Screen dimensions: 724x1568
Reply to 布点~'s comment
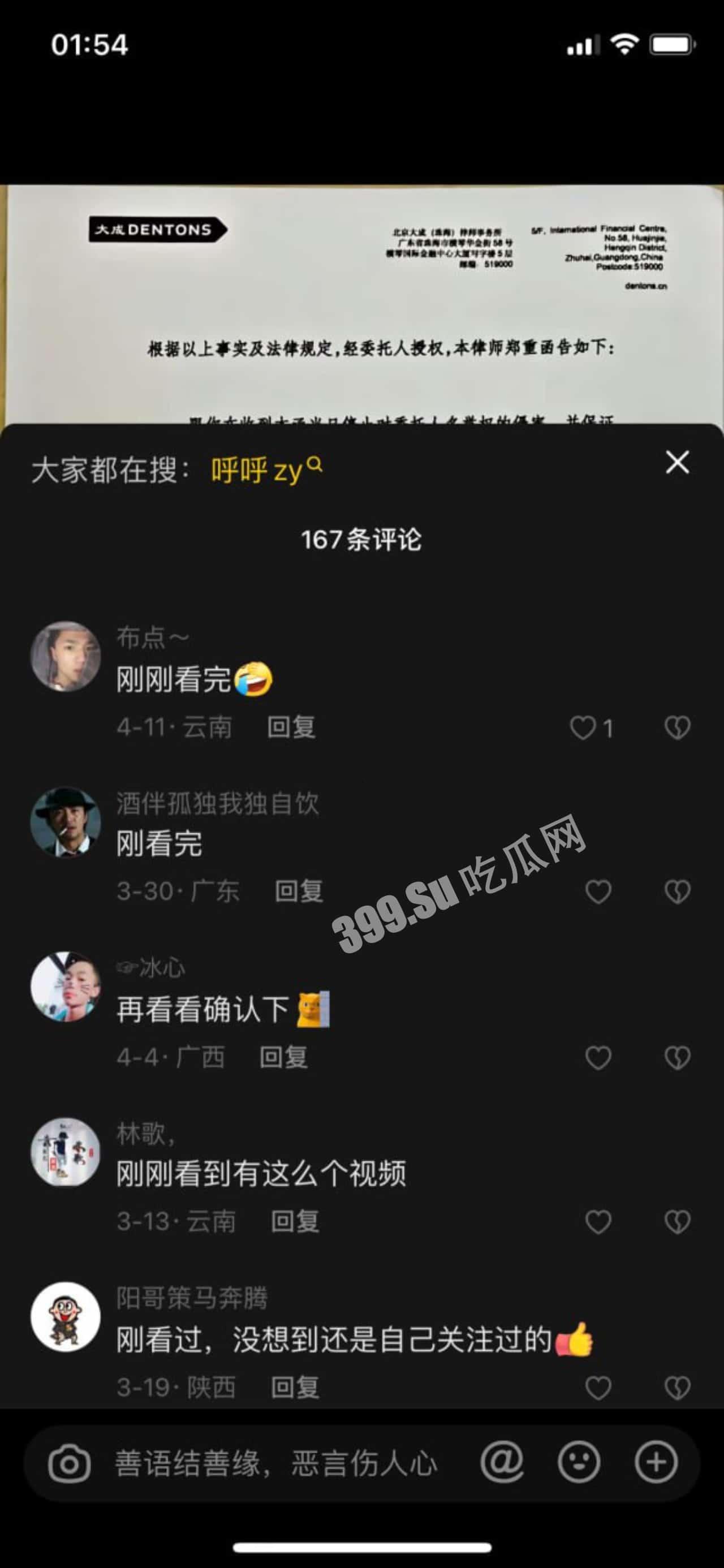(291, 727)
